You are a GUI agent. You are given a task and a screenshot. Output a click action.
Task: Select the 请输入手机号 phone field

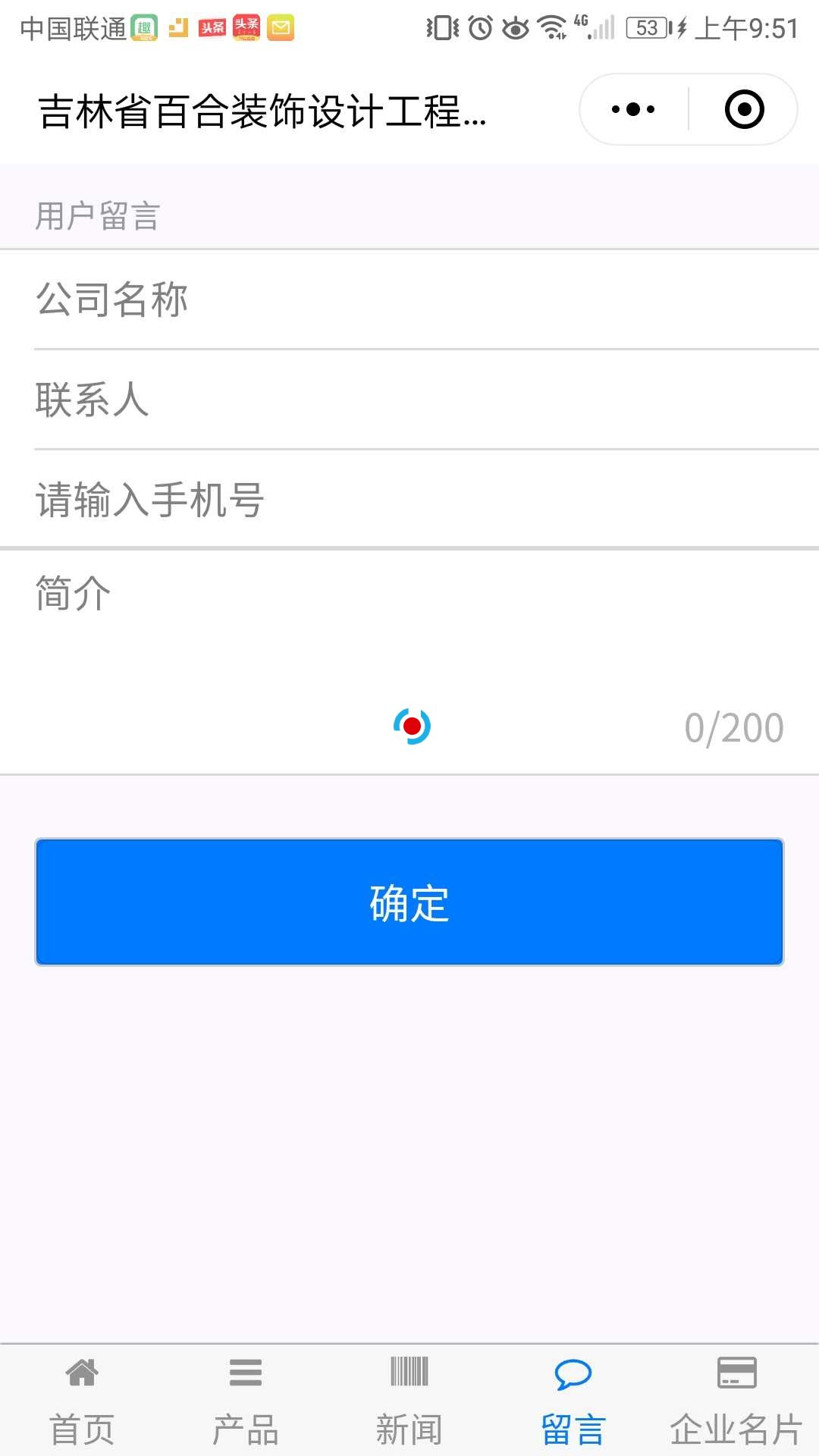[409, 500]
